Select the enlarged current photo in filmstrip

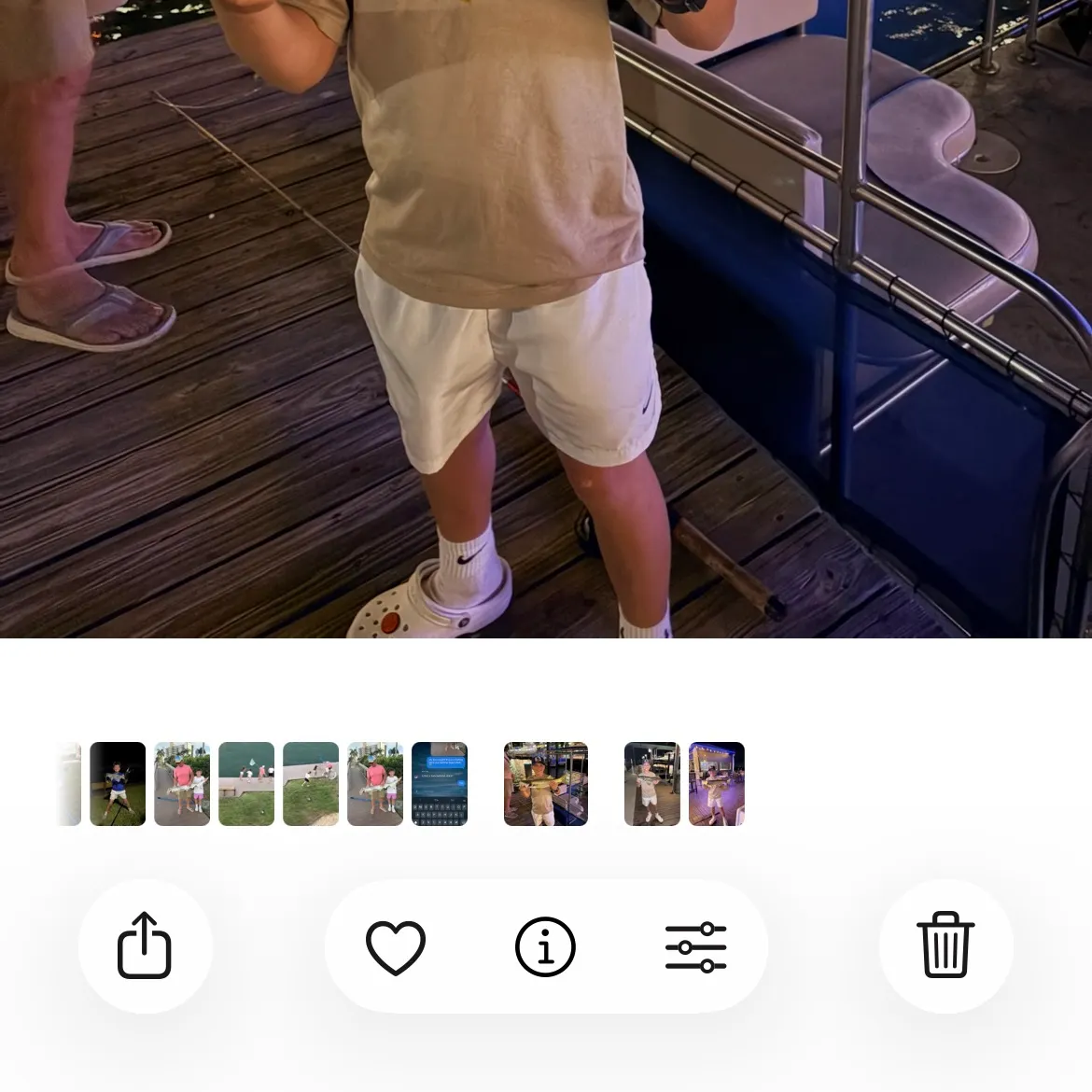coord(546,784)
